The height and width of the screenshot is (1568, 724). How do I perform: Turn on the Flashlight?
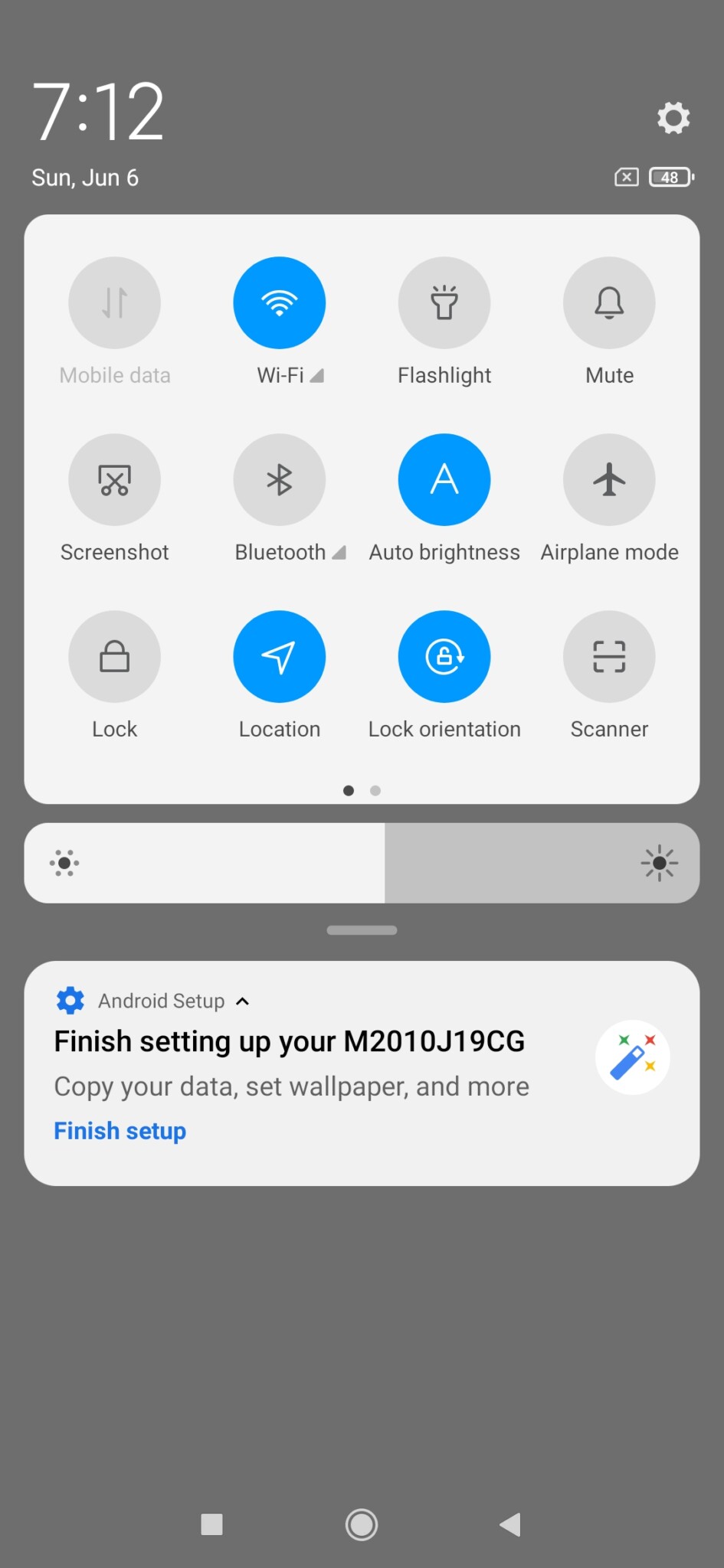444,303
